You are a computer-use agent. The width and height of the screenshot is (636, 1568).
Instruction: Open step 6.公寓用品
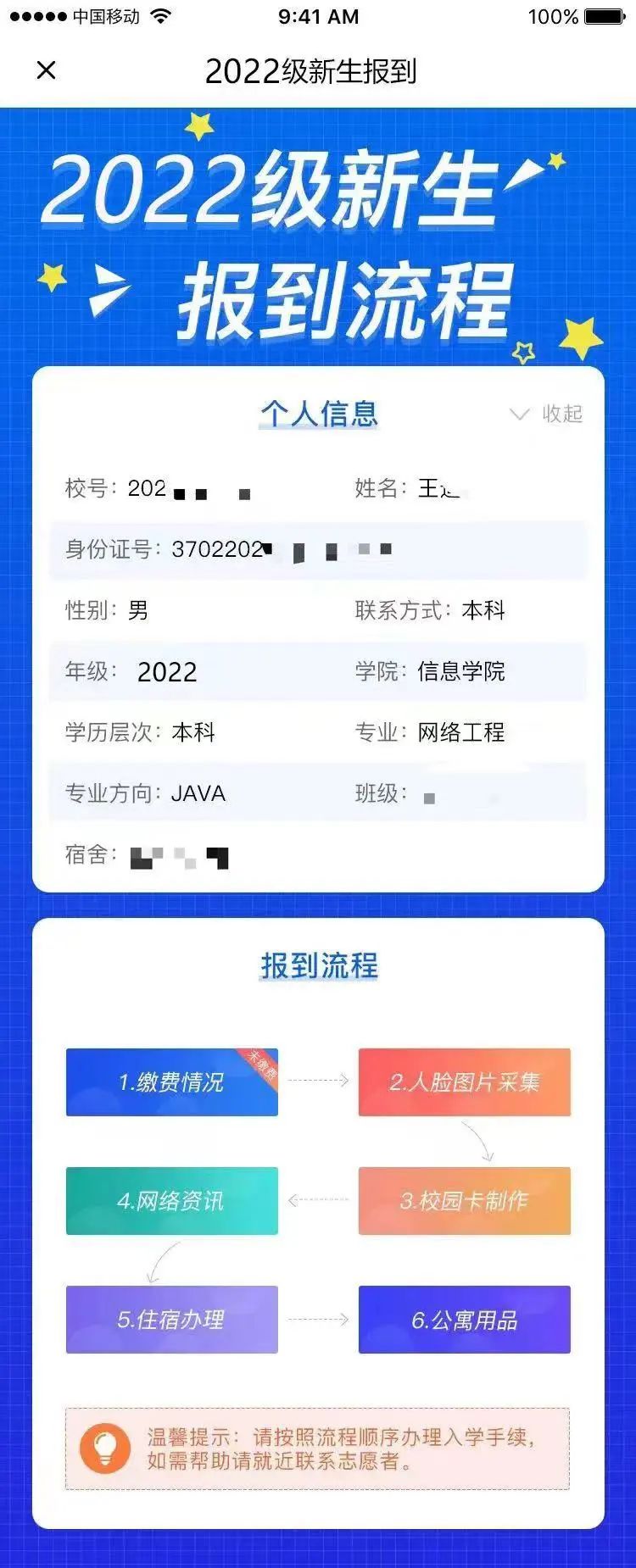tap(464, 1320)
